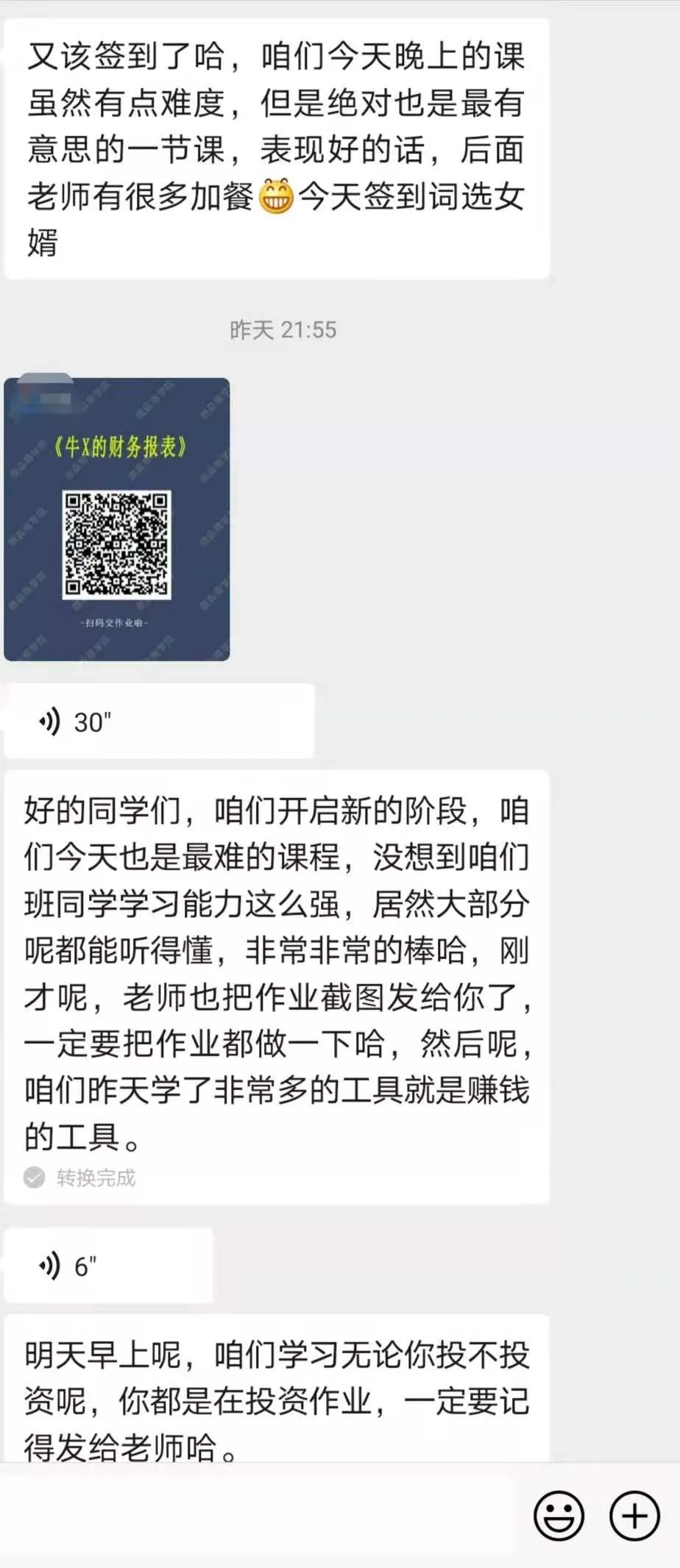
Task: Open the plus attachment menu
Action: point(634,1516)
